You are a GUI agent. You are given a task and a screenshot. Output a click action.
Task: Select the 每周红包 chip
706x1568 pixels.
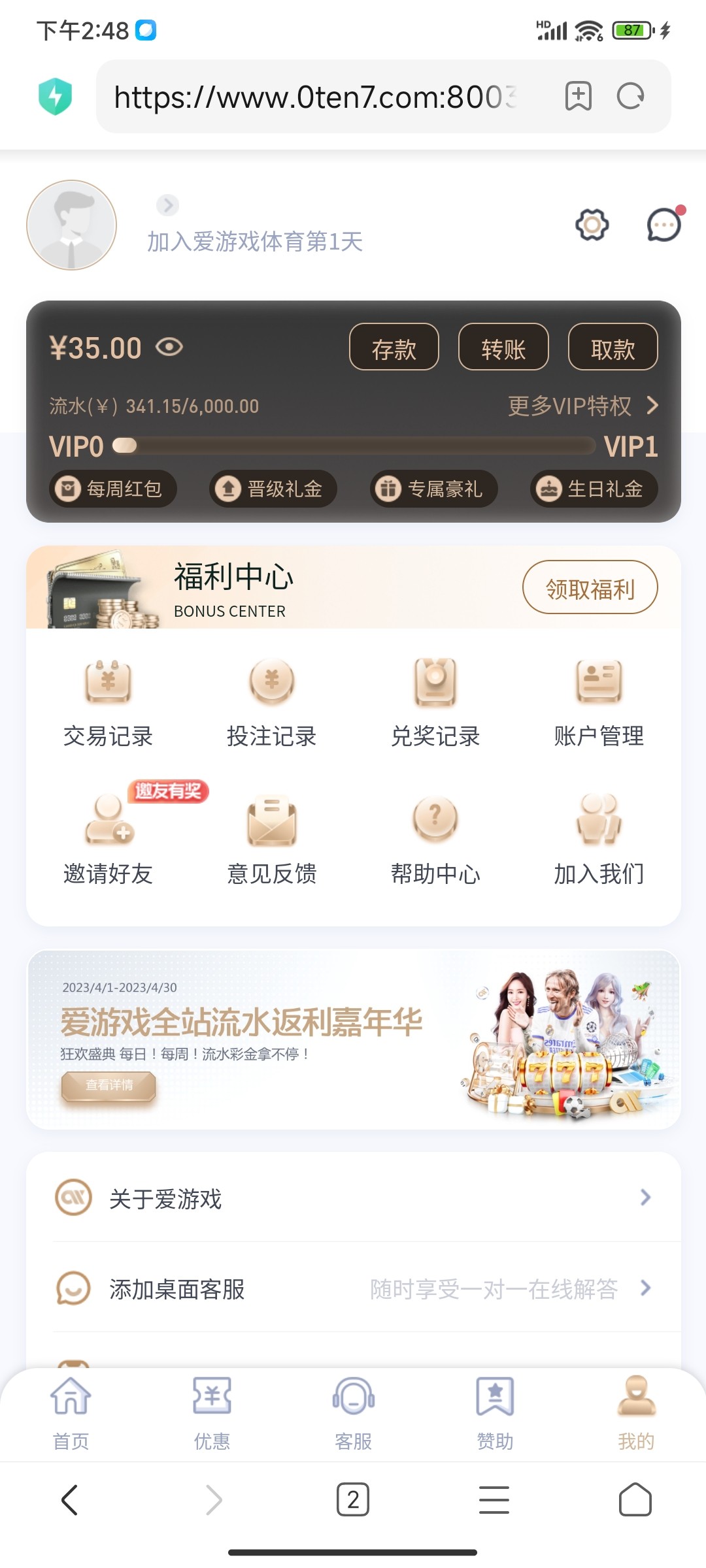(x=113, y=489)
